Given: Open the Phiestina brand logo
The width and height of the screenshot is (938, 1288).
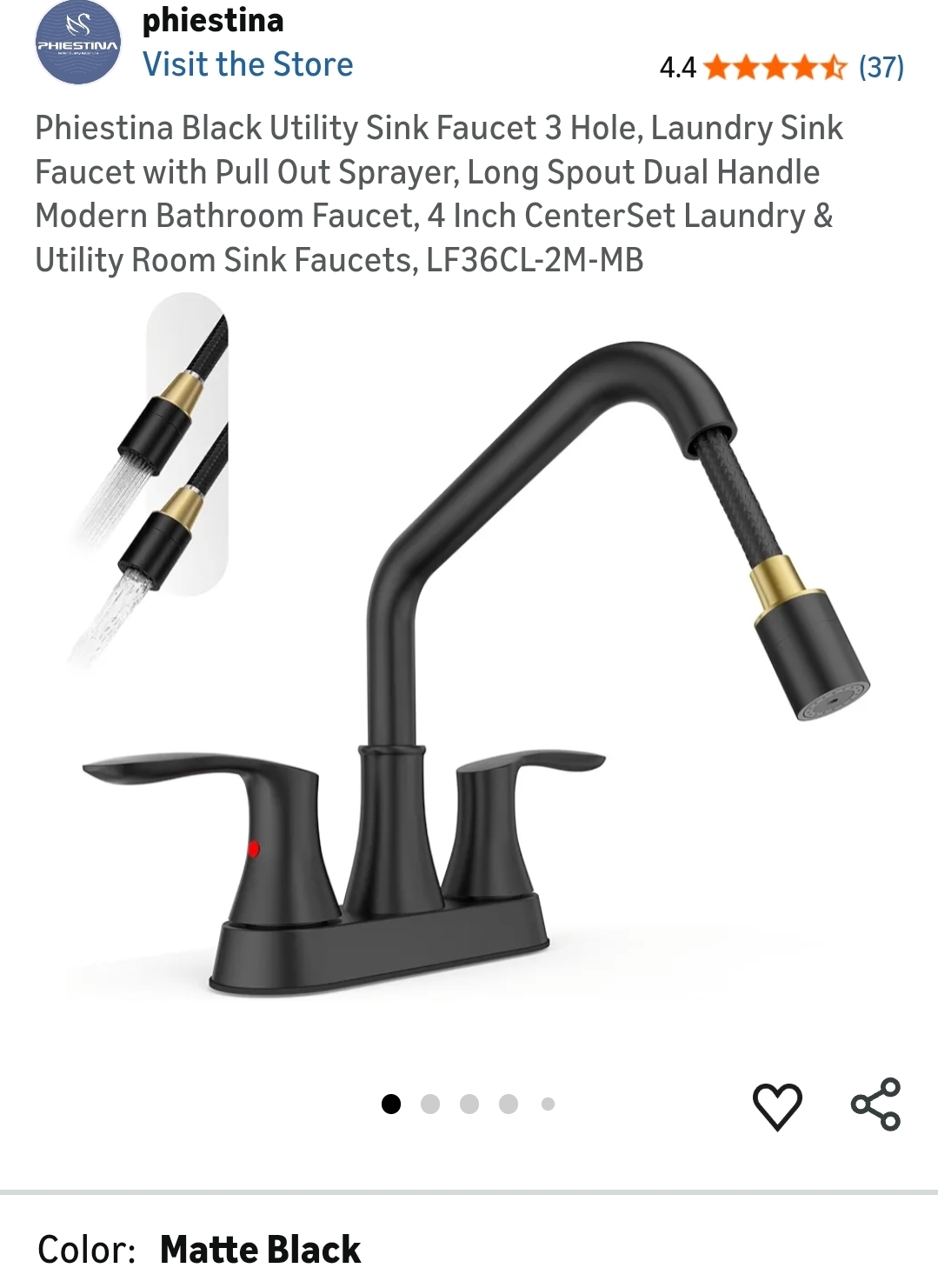Looking at the screenshot, I should (x=77, y=43).
